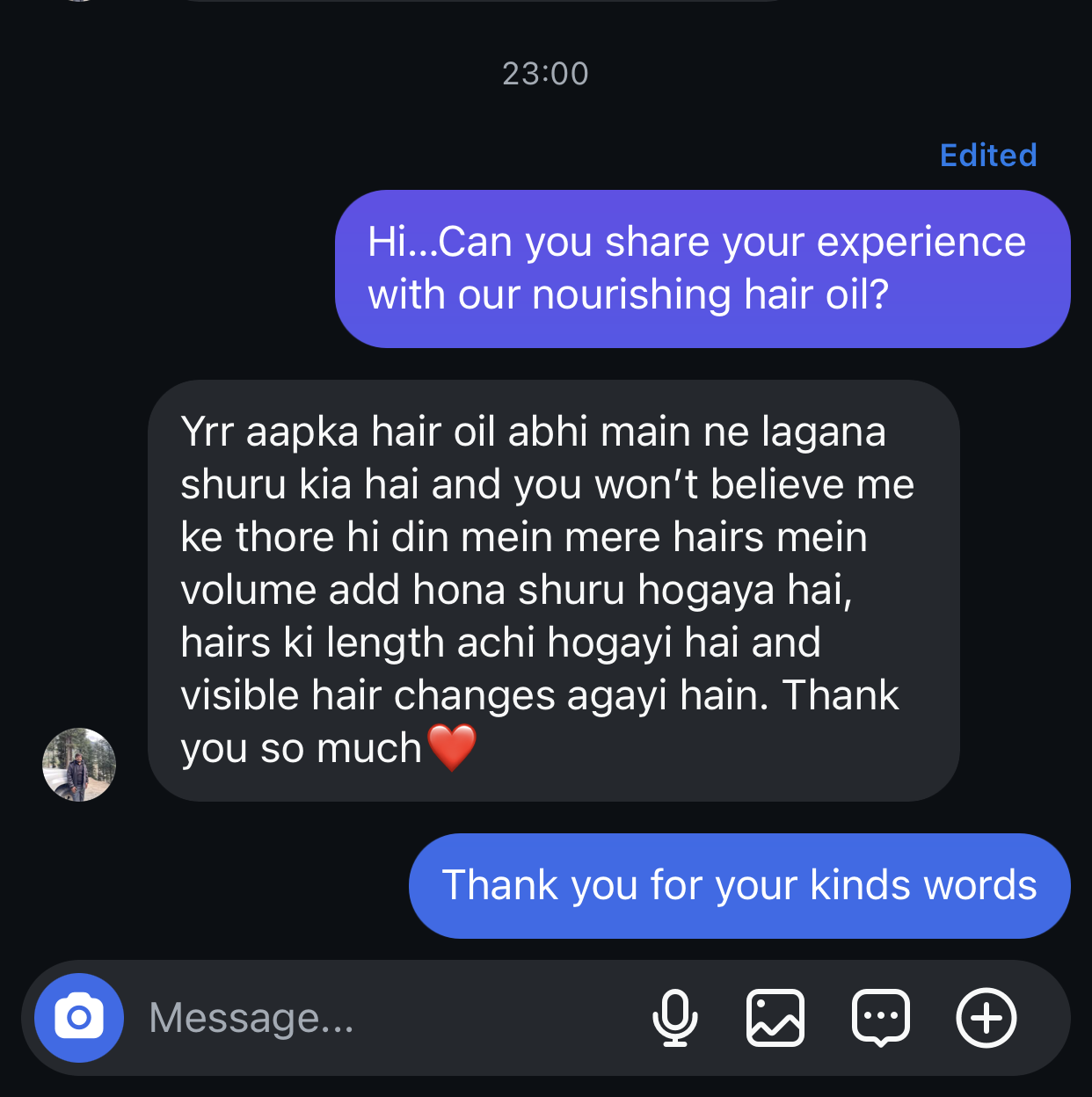Click the Edited label on the message
This screenshot has width=1092, height=1097.
(x=988, y=156)
